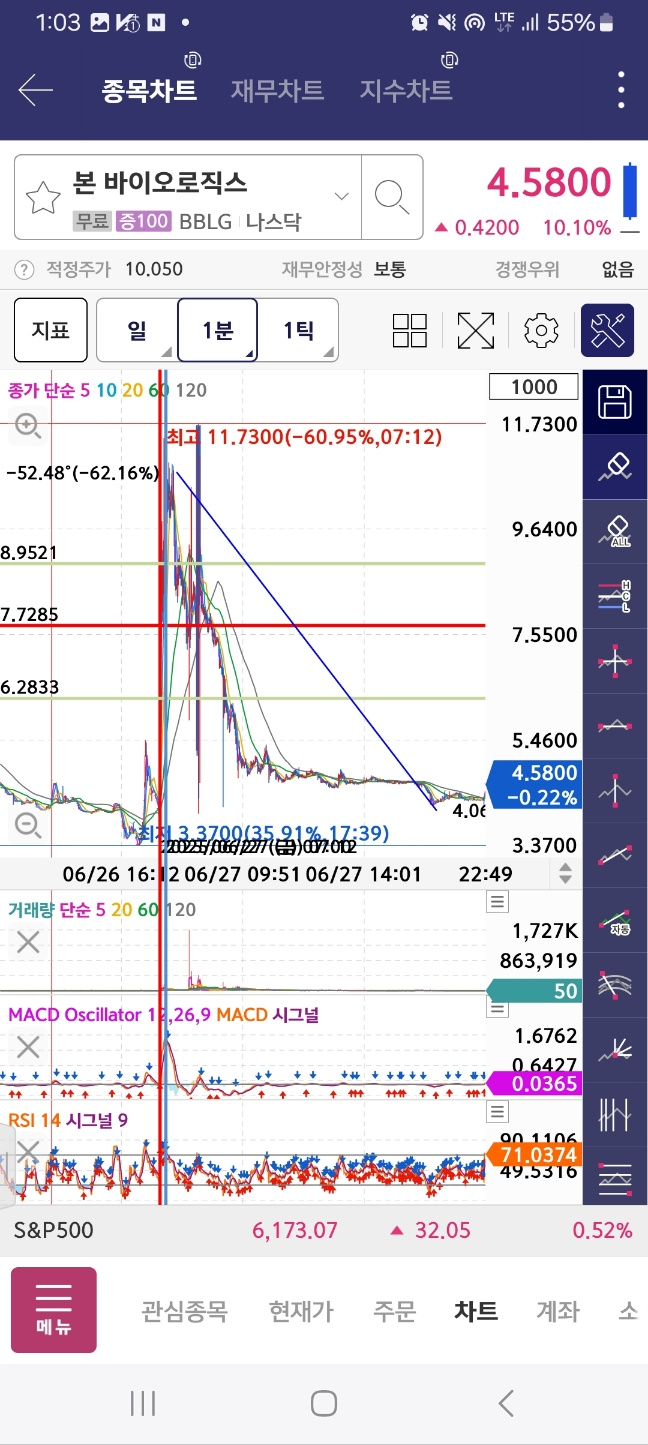
Task: Select the 일 daily chart period
Action: click(x=137, y=330)
